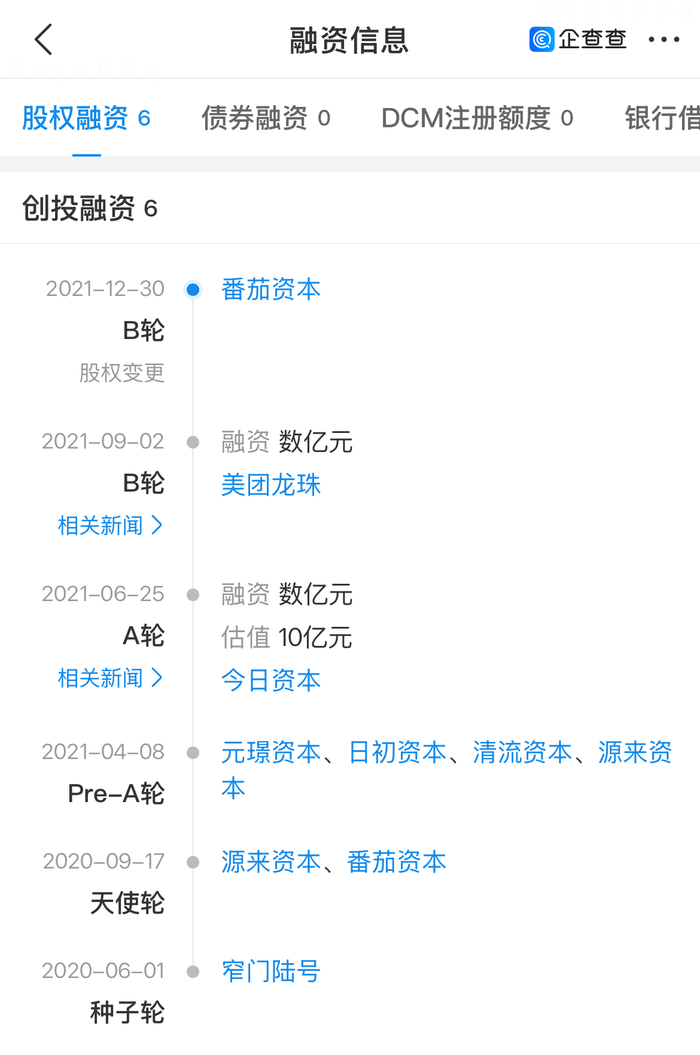Screen dimensions: 700x1055
Task: Go back using the top-left arrow
Action: point(43,40)
